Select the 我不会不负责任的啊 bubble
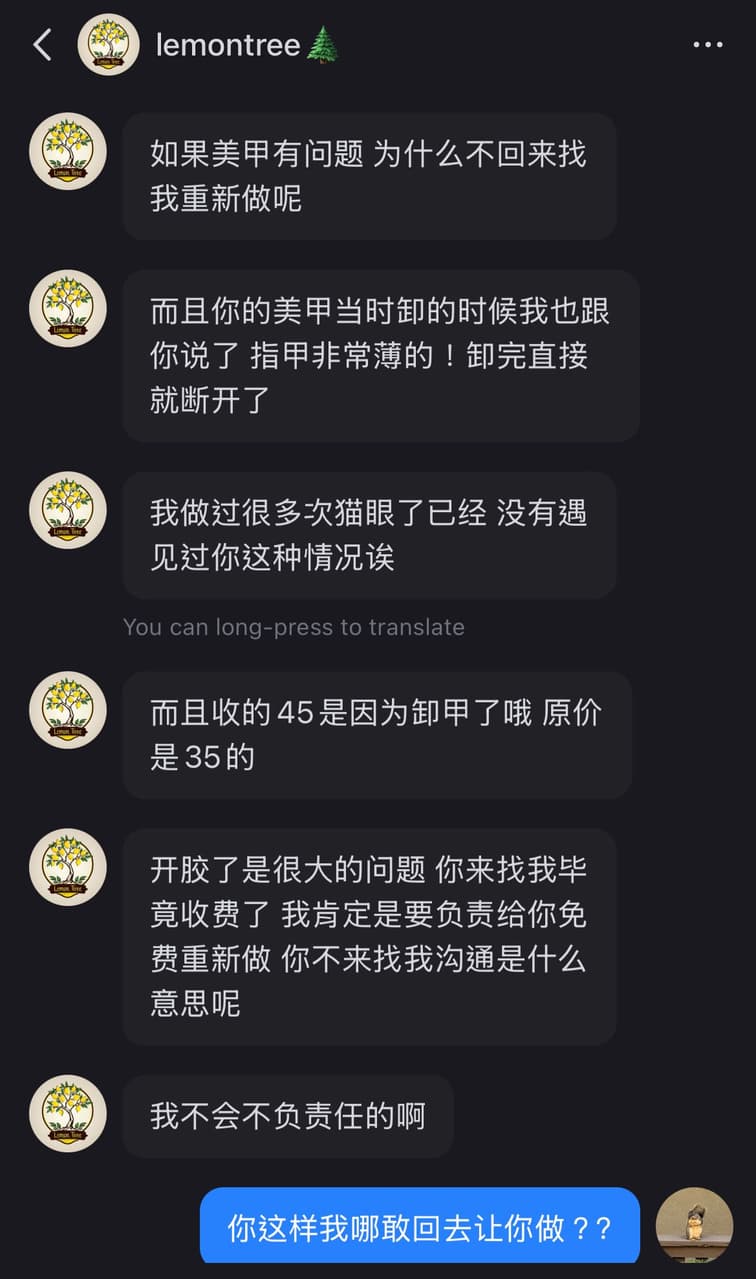Viewport: 756px width, 1279px height. (x=287, y=1116)
